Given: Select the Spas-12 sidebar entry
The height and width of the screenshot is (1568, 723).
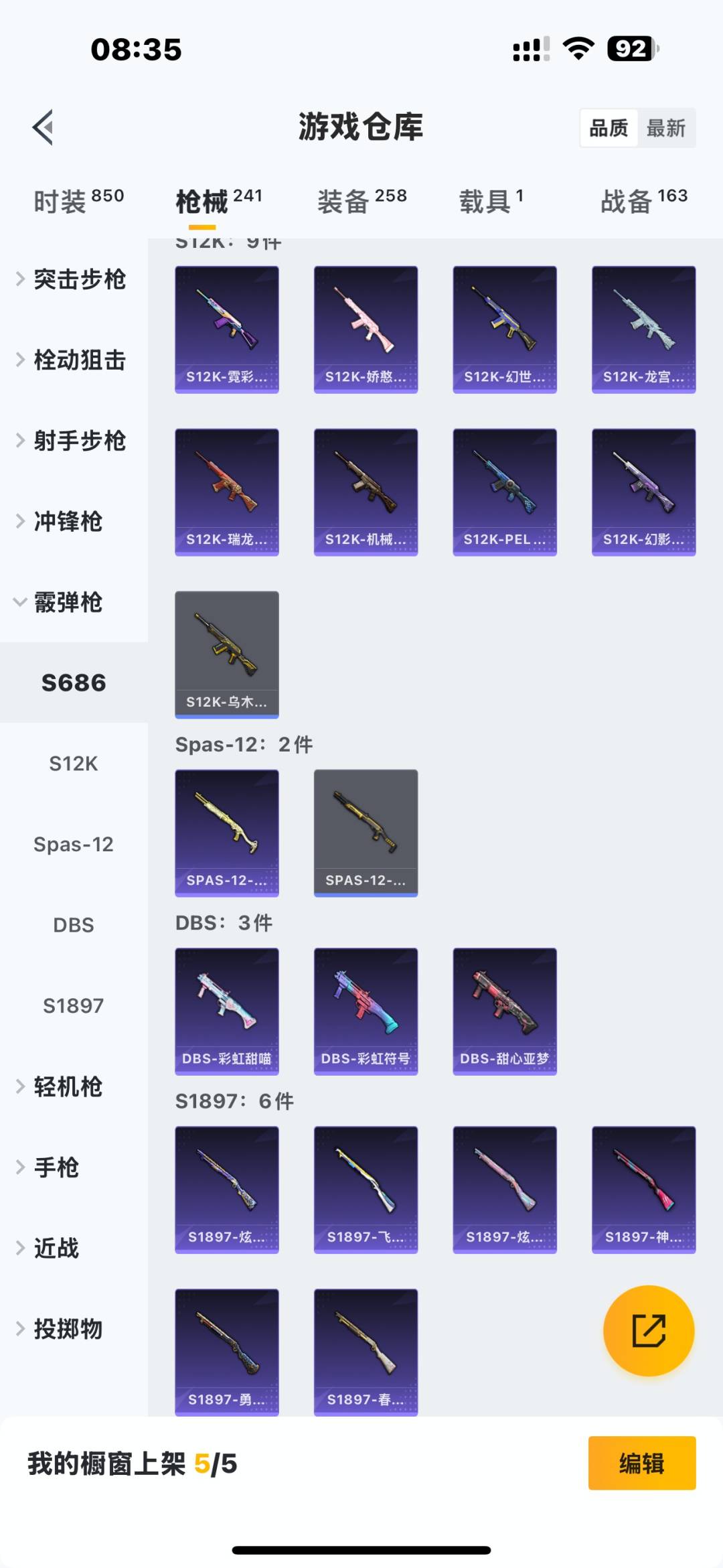Looking at the screenshot, I should (x=74, y=844).
